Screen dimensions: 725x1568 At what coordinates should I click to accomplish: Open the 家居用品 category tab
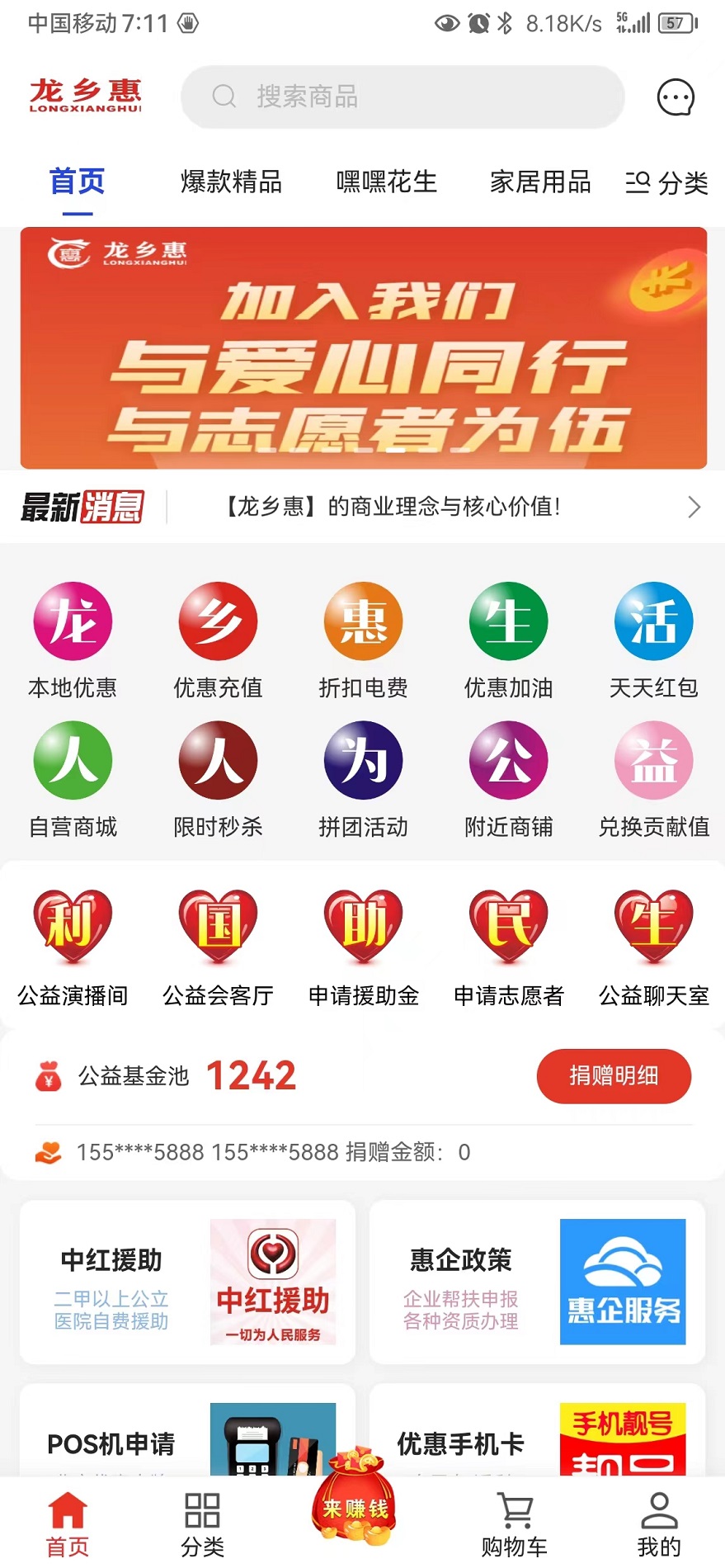coord(540,183)
